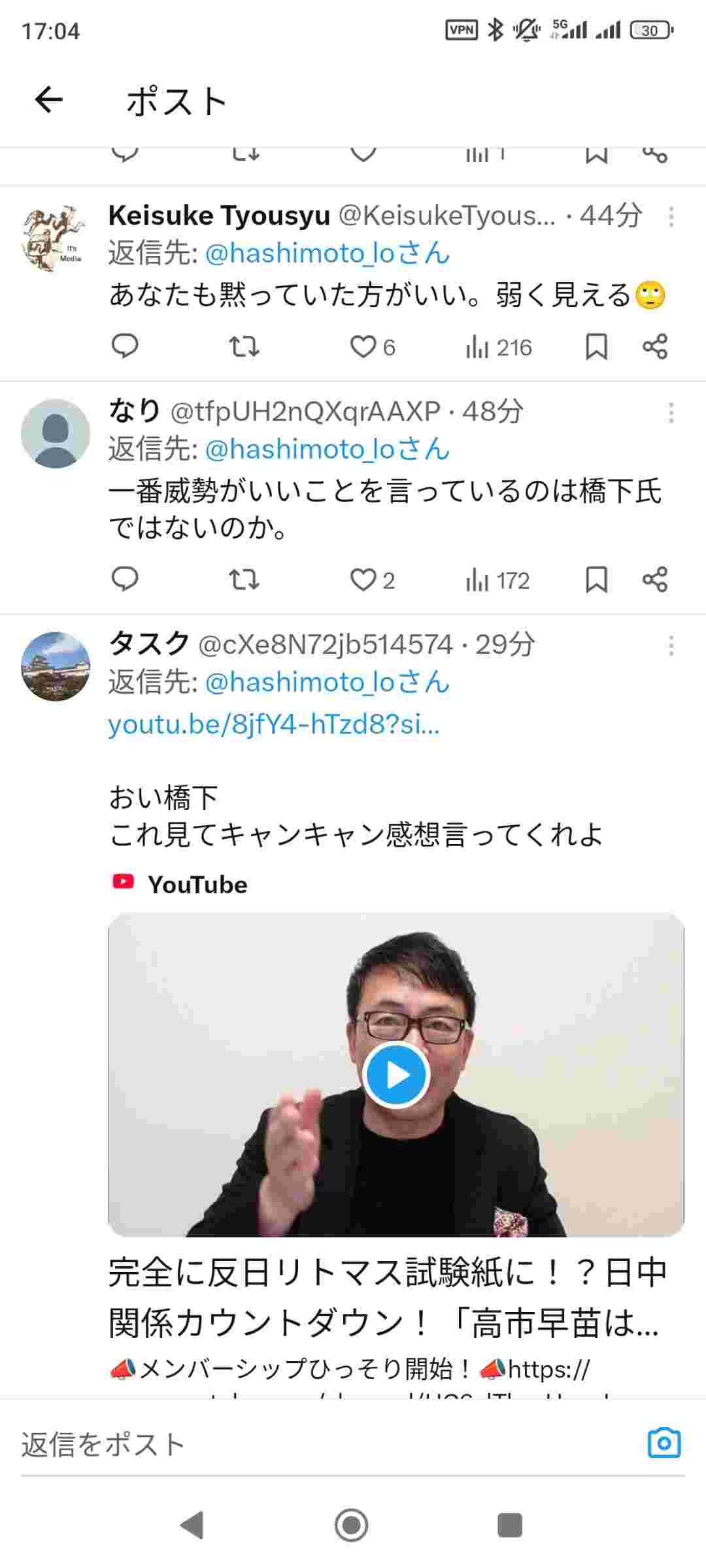
Task: Repost Keisuke Tyousyu's reply
Action: coord(244,347)
